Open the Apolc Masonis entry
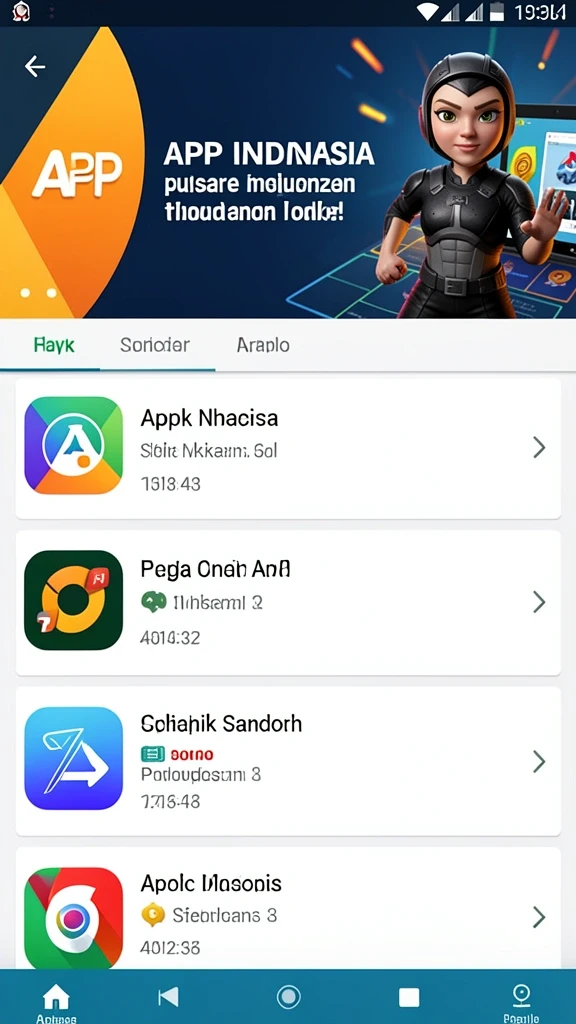 click(x=288, y=909)
